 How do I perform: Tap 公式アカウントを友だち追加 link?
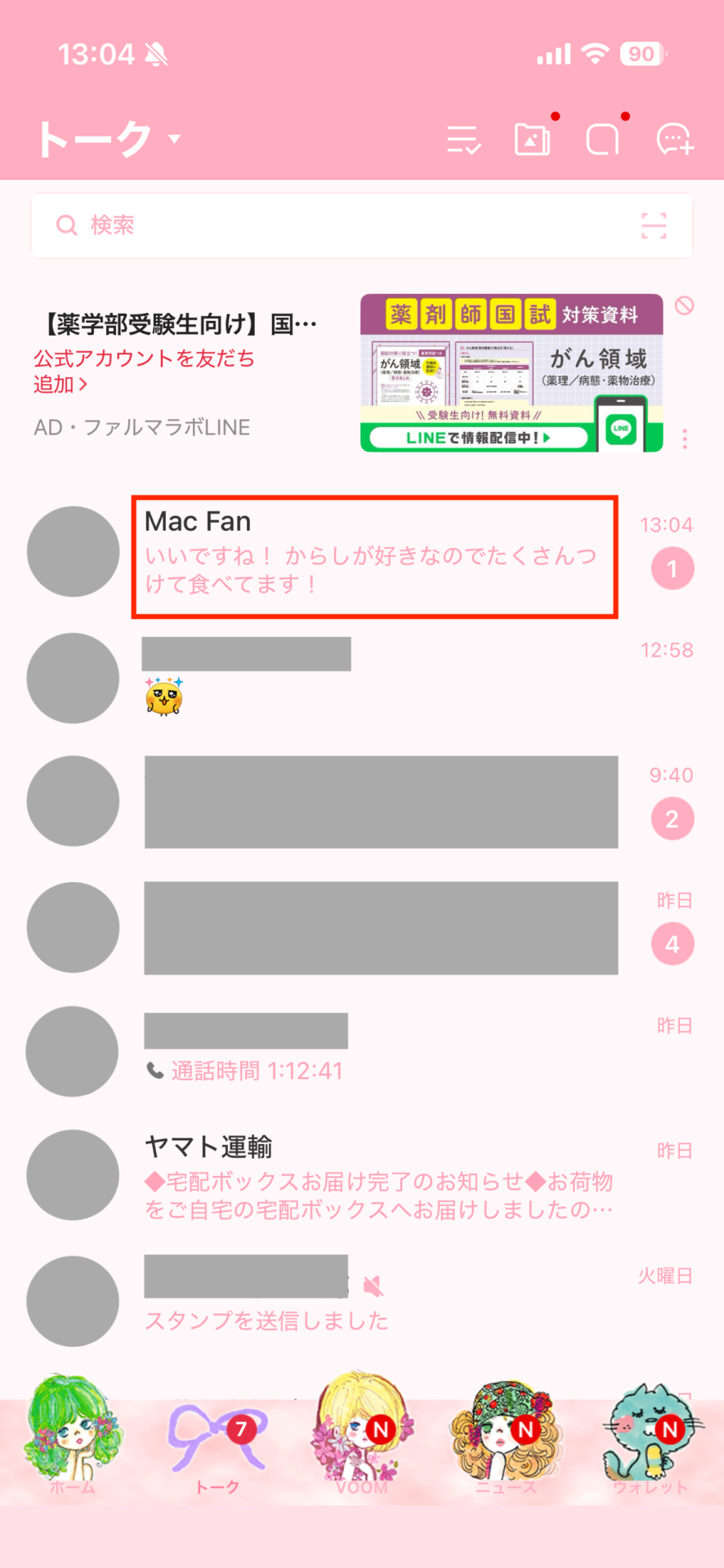pos(143,371)
